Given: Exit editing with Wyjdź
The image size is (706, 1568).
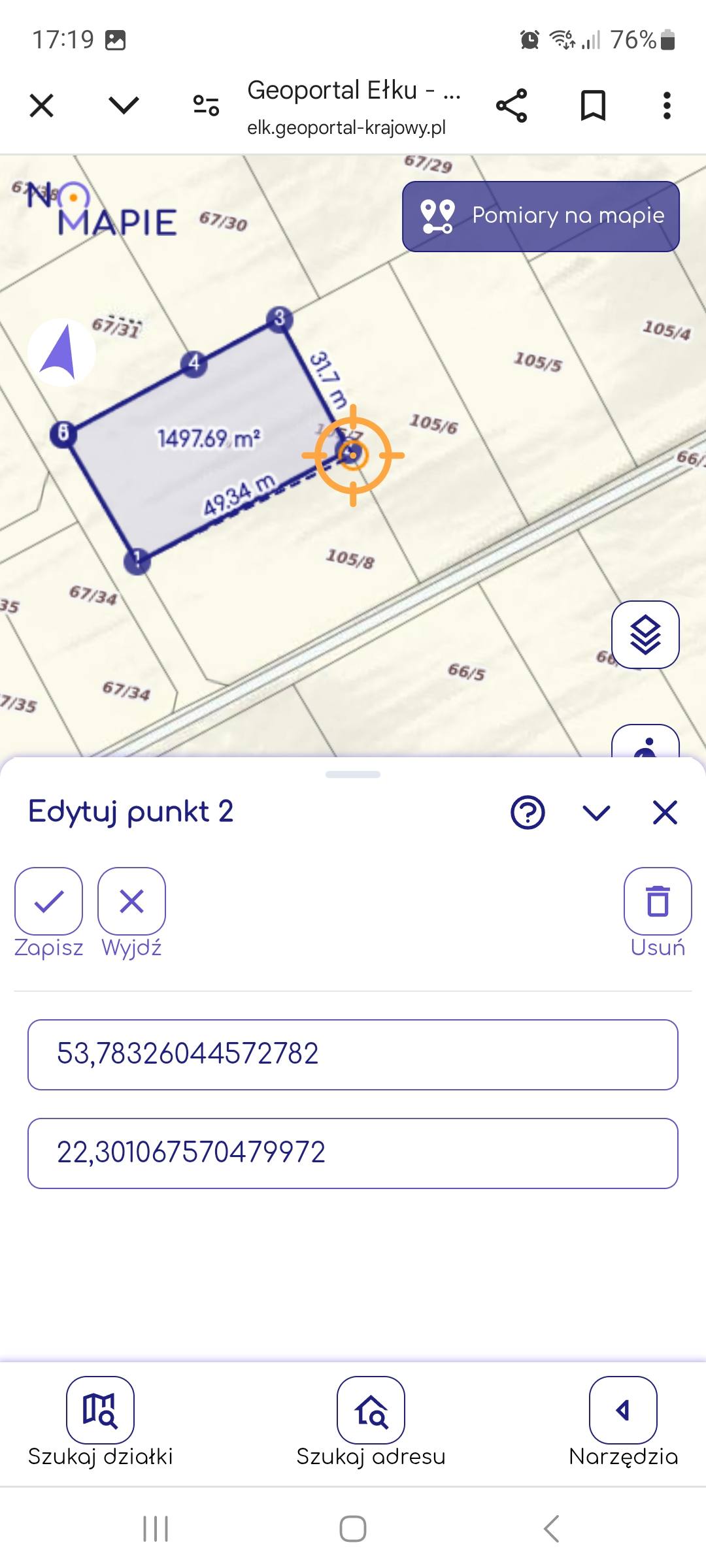Looking at the screenshot, I should (x=131, y=902).
